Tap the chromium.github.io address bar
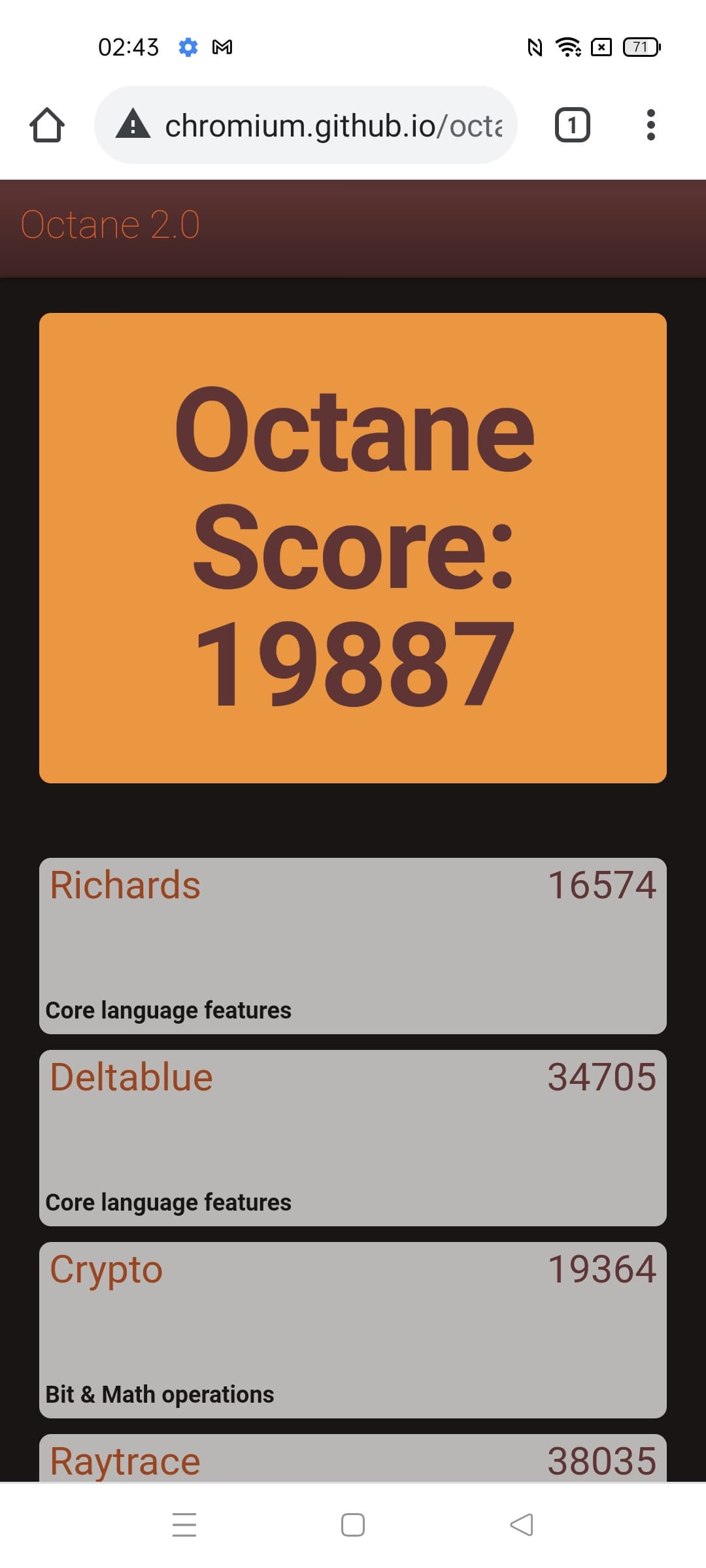This screenshot has height=1568, width=706. coord(333,125)
